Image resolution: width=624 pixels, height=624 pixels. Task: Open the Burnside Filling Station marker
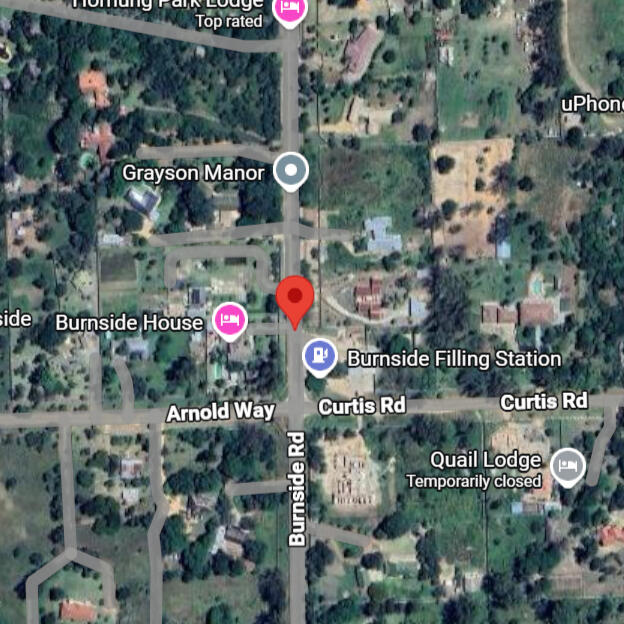[319, 356]
